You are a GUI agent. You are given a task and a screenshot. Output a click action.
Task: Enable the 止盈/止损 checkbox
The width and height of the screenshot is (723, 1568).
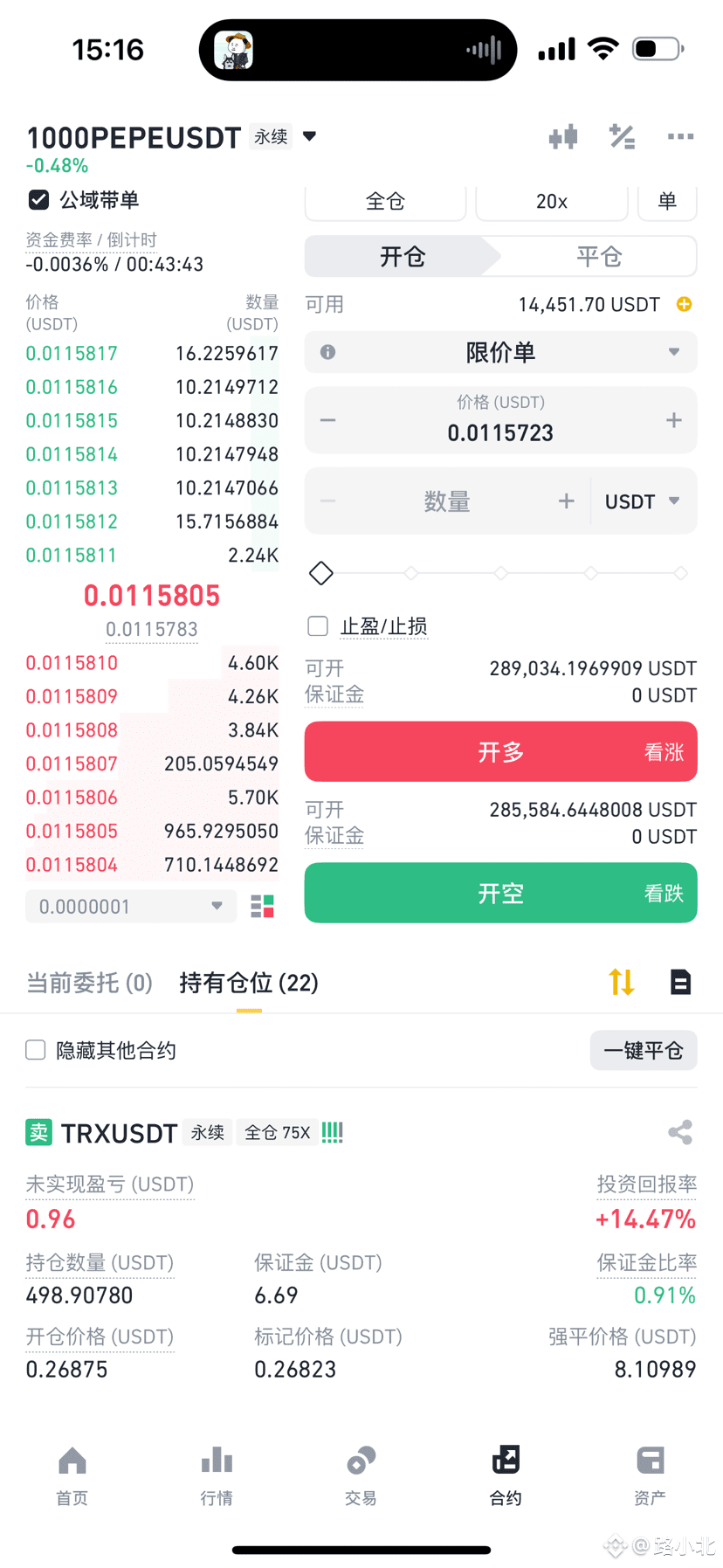pos(318,626)
